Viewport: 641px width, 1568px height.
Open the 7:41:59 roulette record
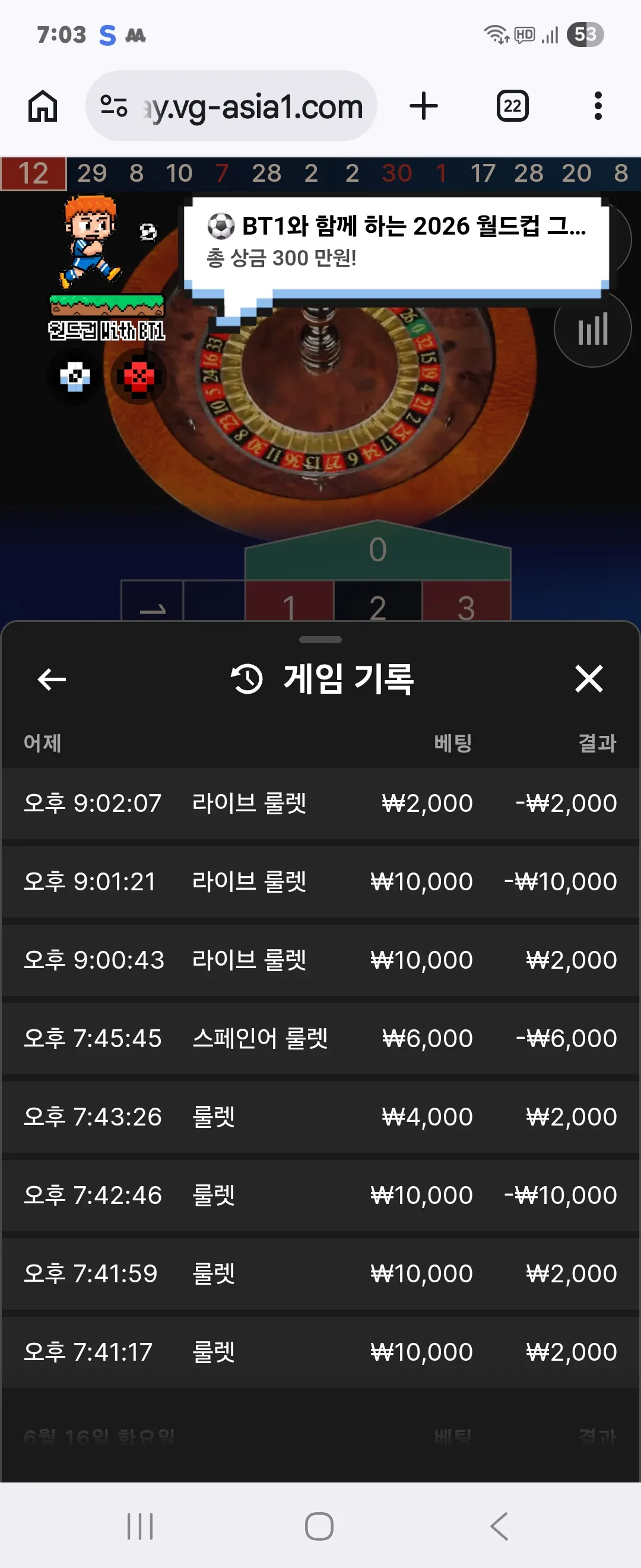click(320, 1274)
